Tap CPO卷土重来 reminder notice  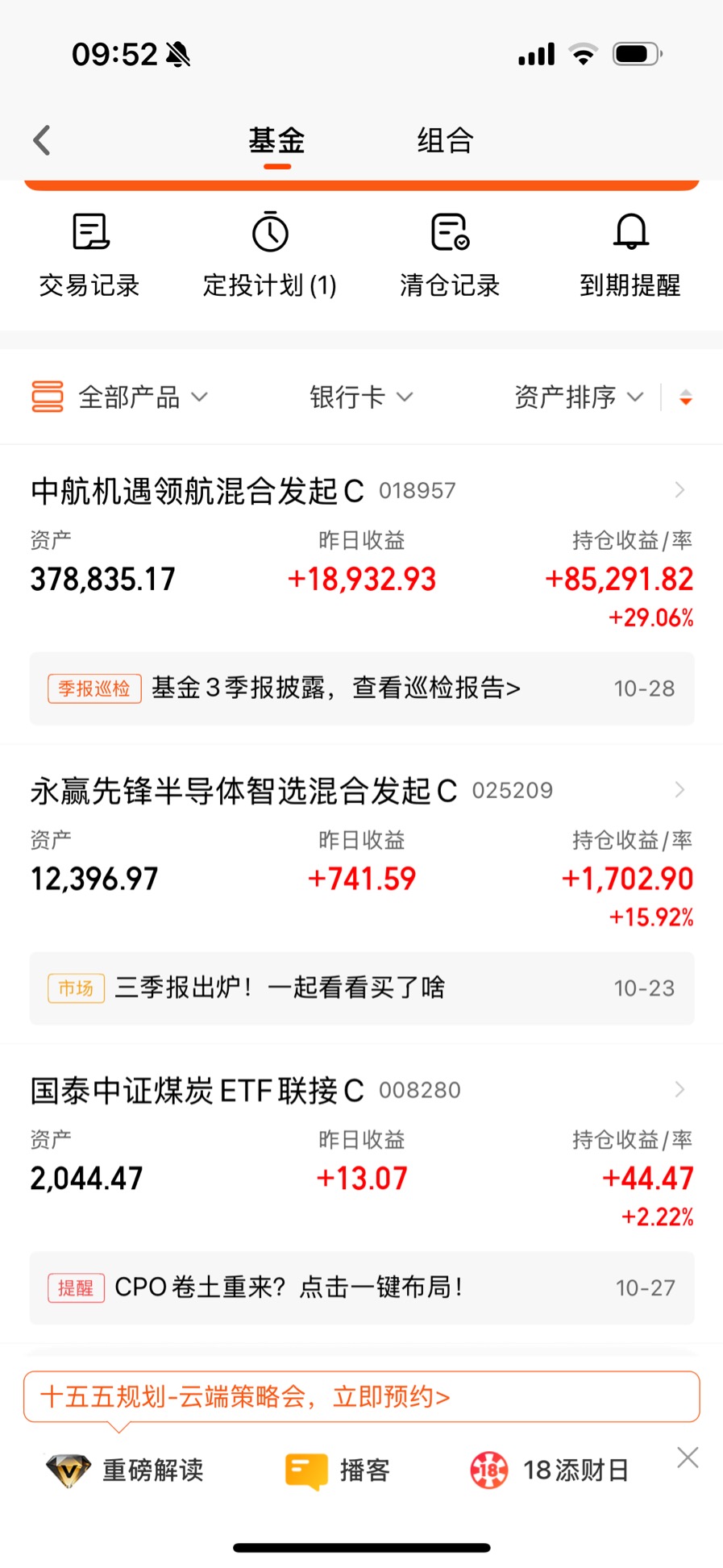pos(362,1287)
